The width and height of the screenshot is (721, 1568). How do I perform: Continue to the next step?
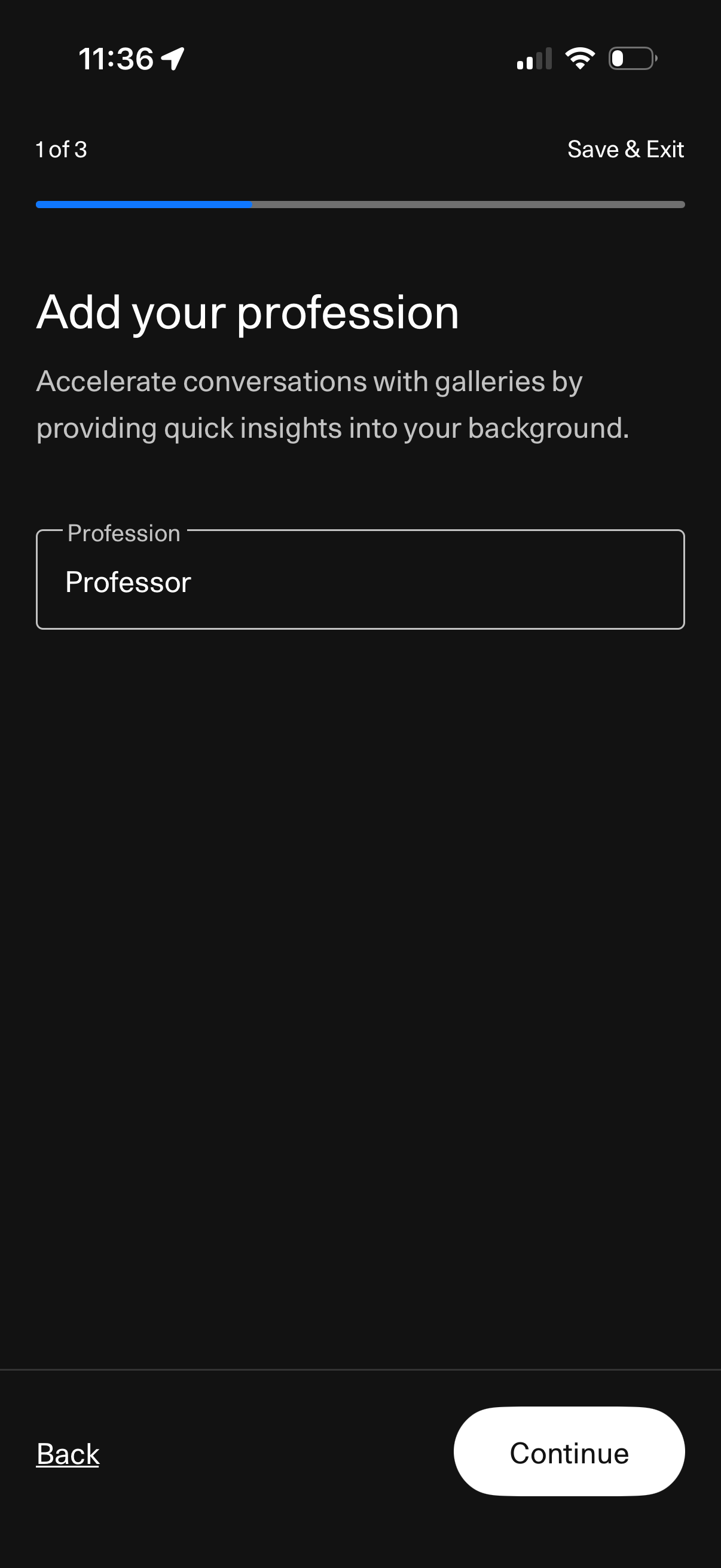point(569,1453)
